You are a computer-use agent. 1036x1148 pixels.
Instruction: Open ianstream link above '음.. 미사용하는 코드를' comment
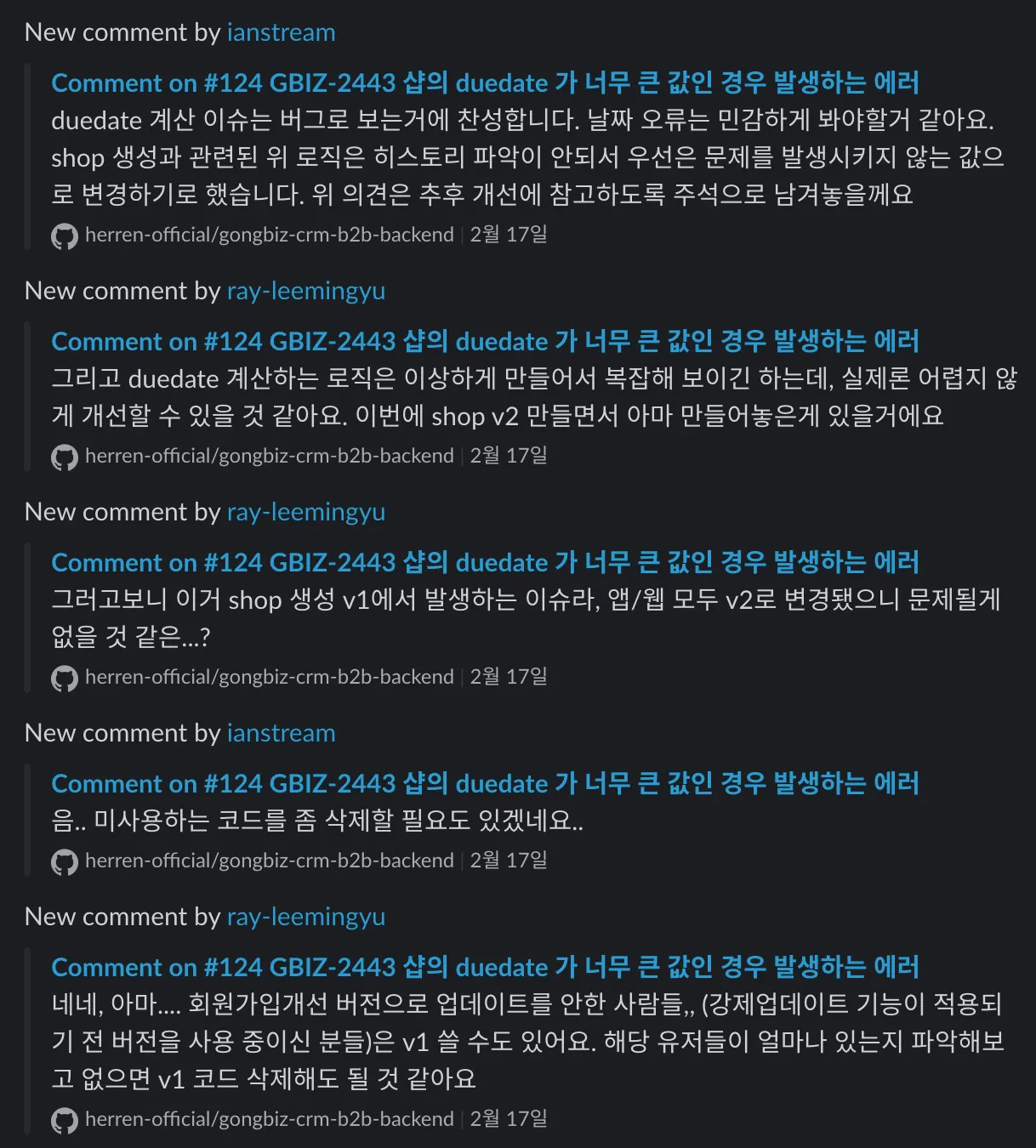click(x=281, y=733)
